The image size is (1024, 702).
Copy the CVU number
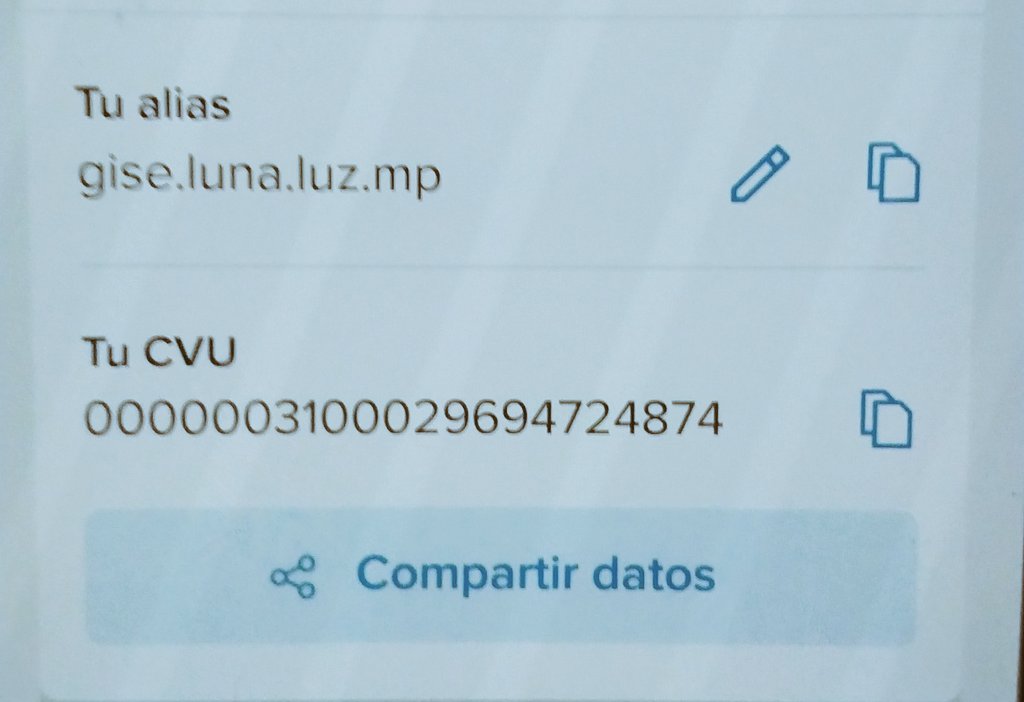tap(887, 420)
